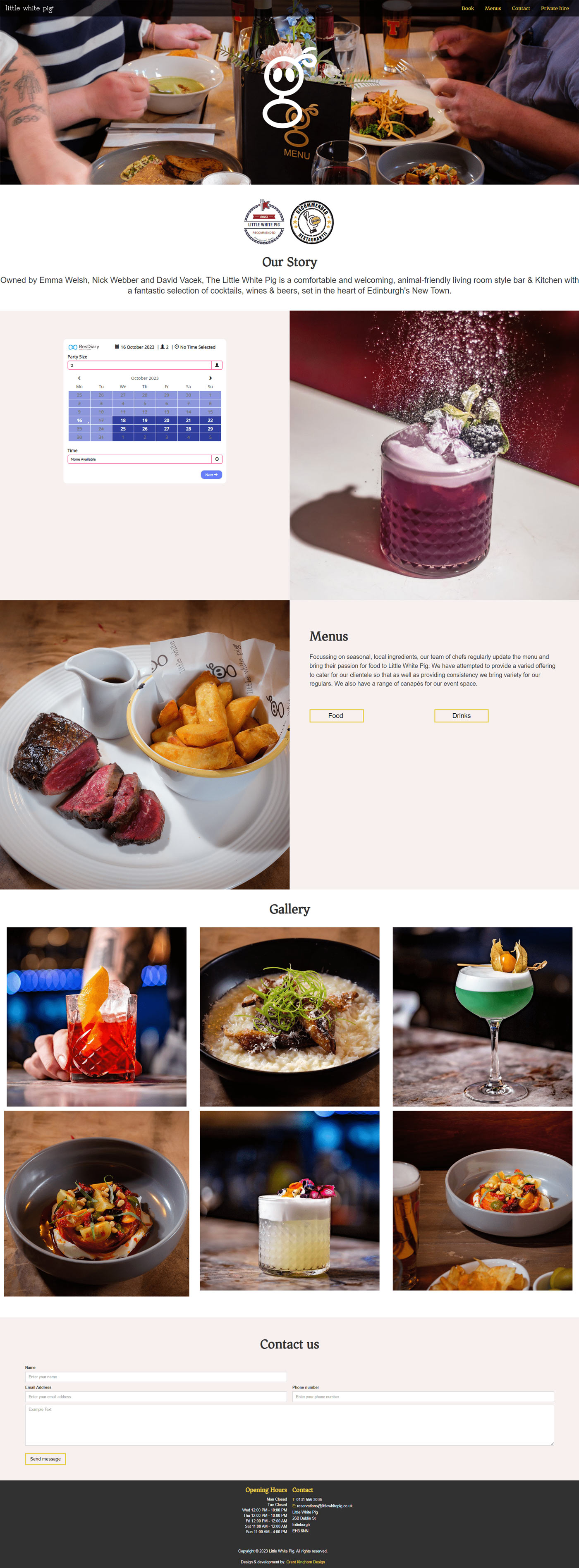This screenshot has width=579, height=1568.
Task: Open the Food menu
Action: (x=336, y=716)
